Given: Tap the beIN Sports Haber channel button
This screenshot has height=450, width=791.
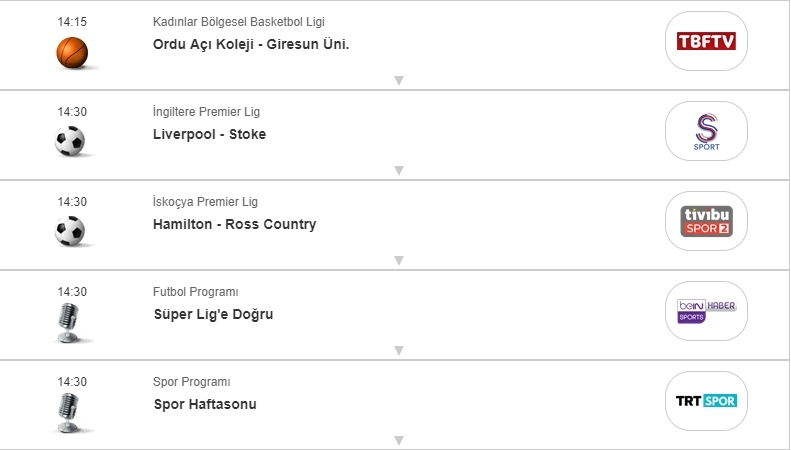Looking at the screenshot, I should point(706,311).
